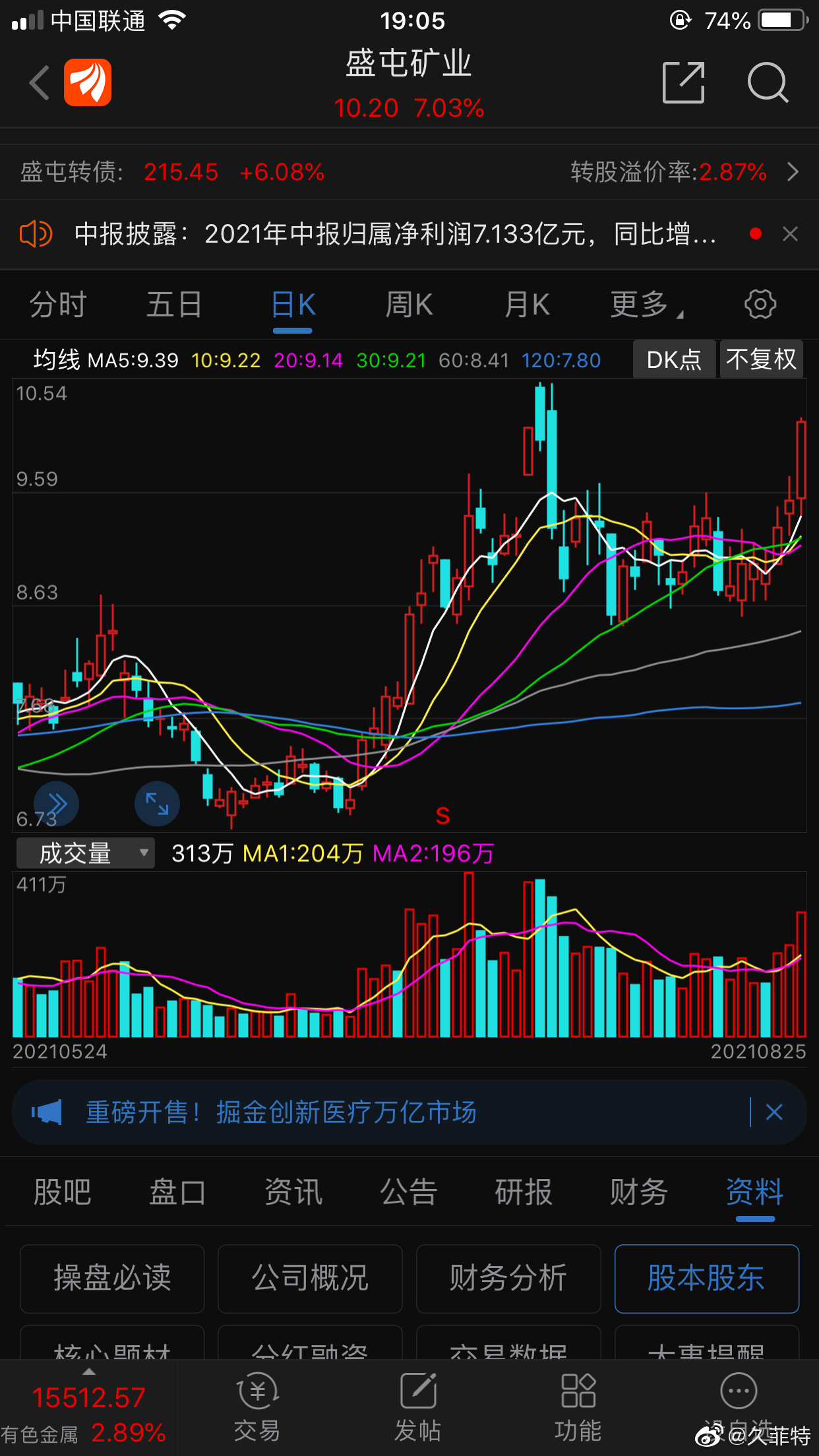
Task: Share this stock page
Action: click(683, 83)
